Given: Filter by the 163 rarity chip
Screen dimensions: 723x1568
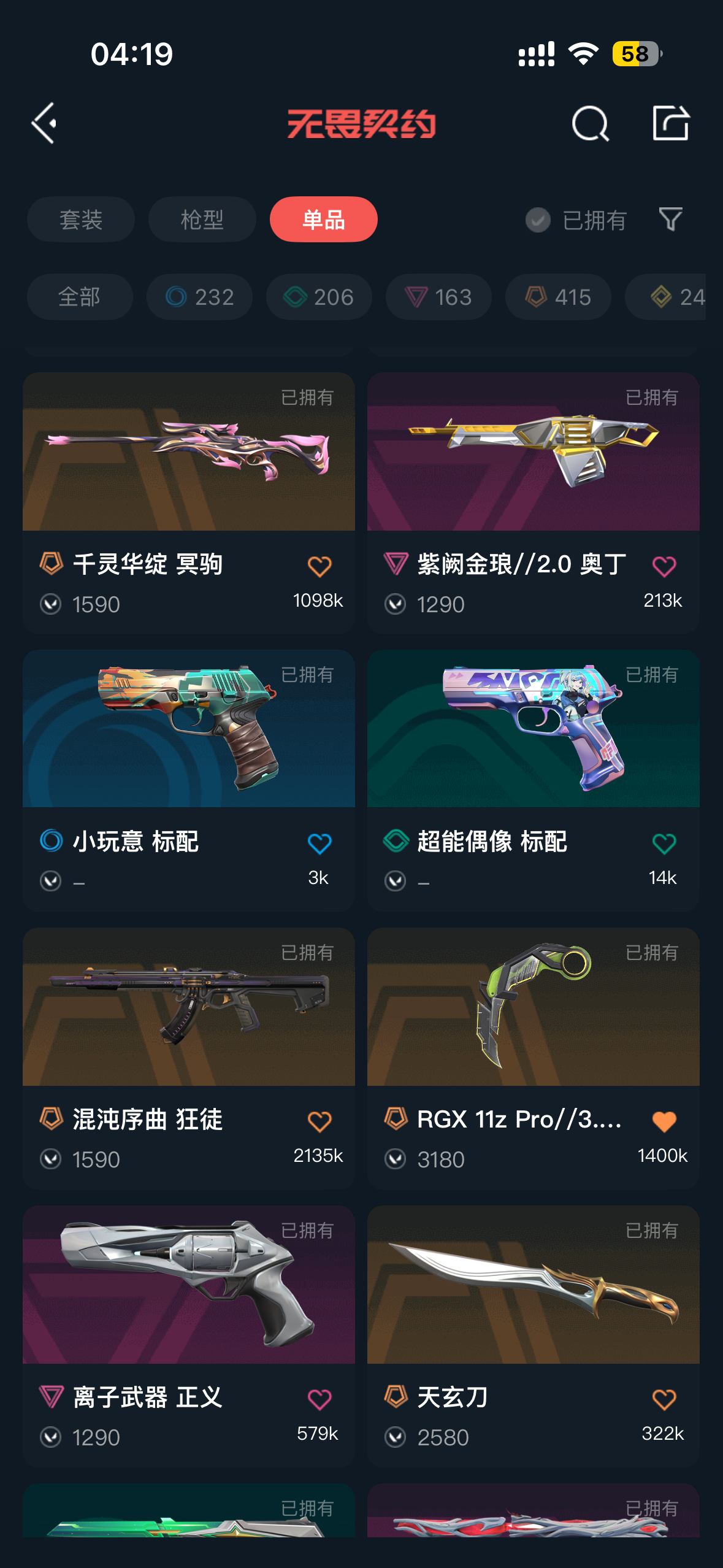Looking at the screenshot, I should click(x=438, y=297).
